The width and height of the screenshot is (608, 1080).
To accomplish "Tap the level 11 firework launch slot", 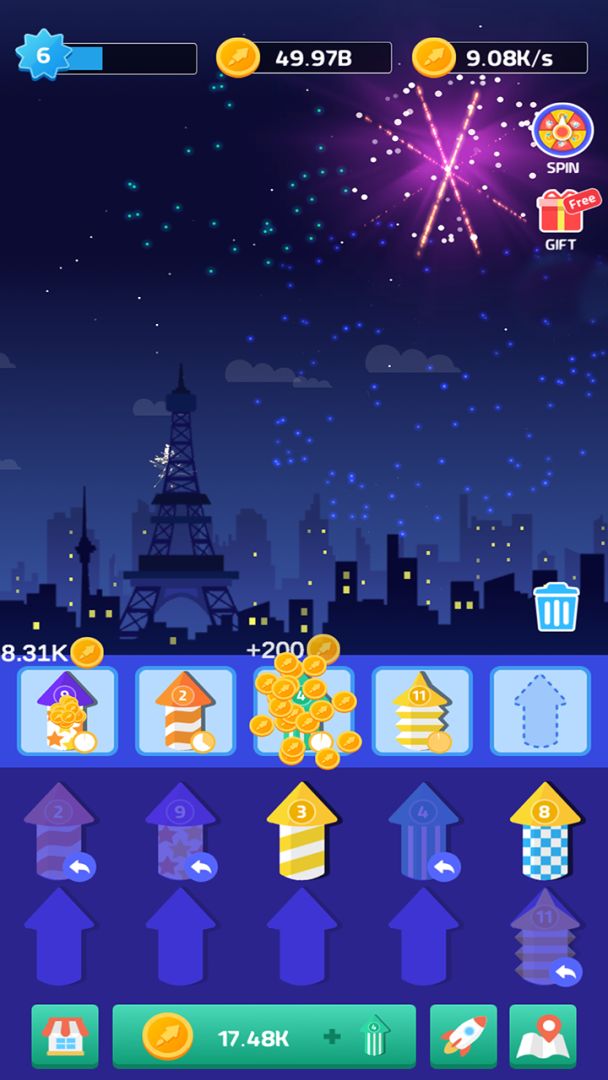I will point(421,711).
